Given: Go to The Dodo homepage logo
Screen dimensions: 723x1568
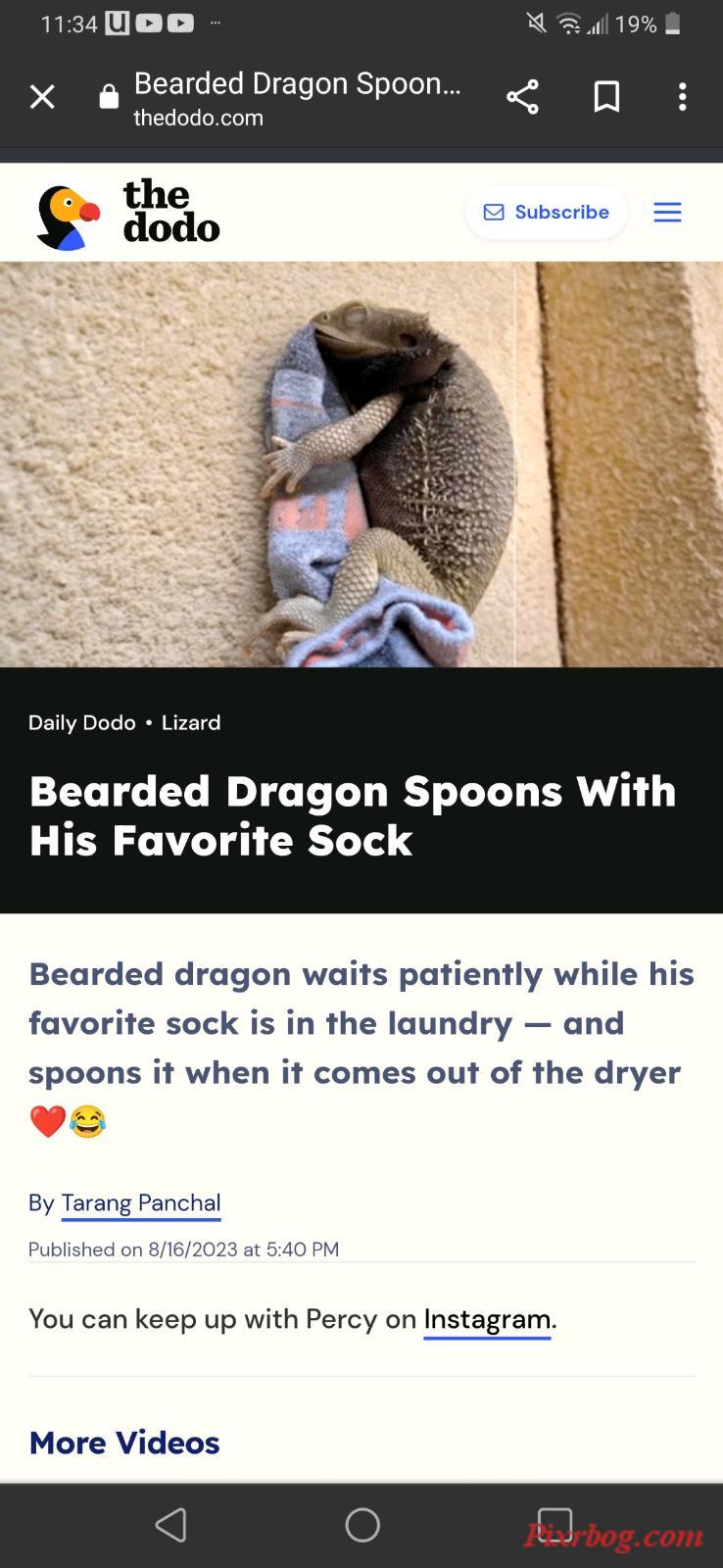Looking at the screenshot, I should (128, 213).
